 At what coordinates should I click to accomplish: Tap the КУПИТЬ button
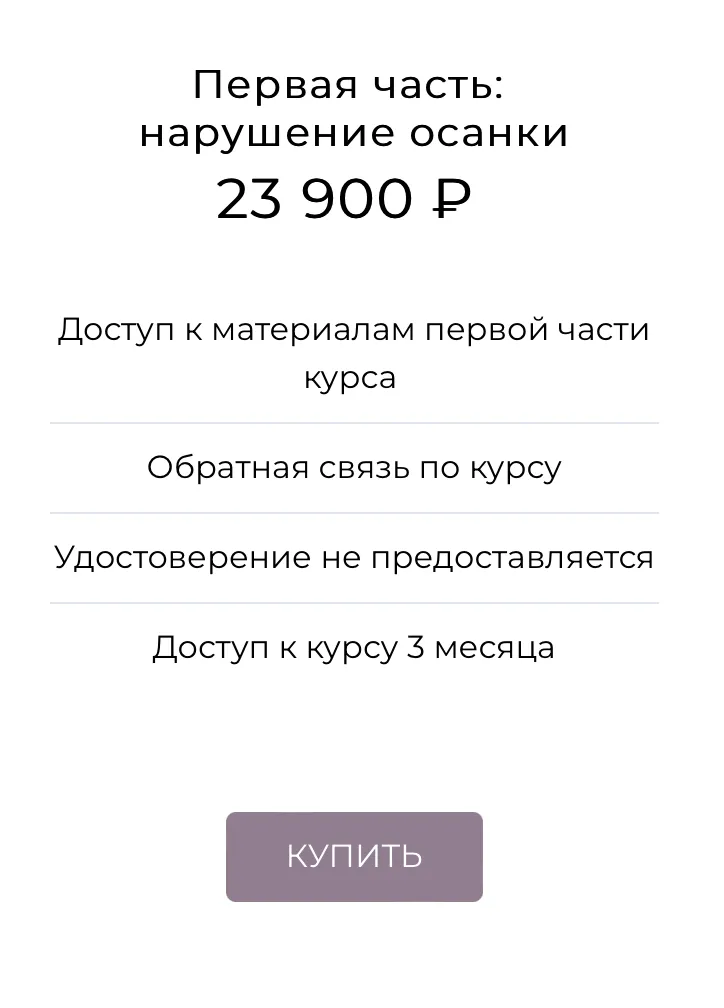point(354,857)
